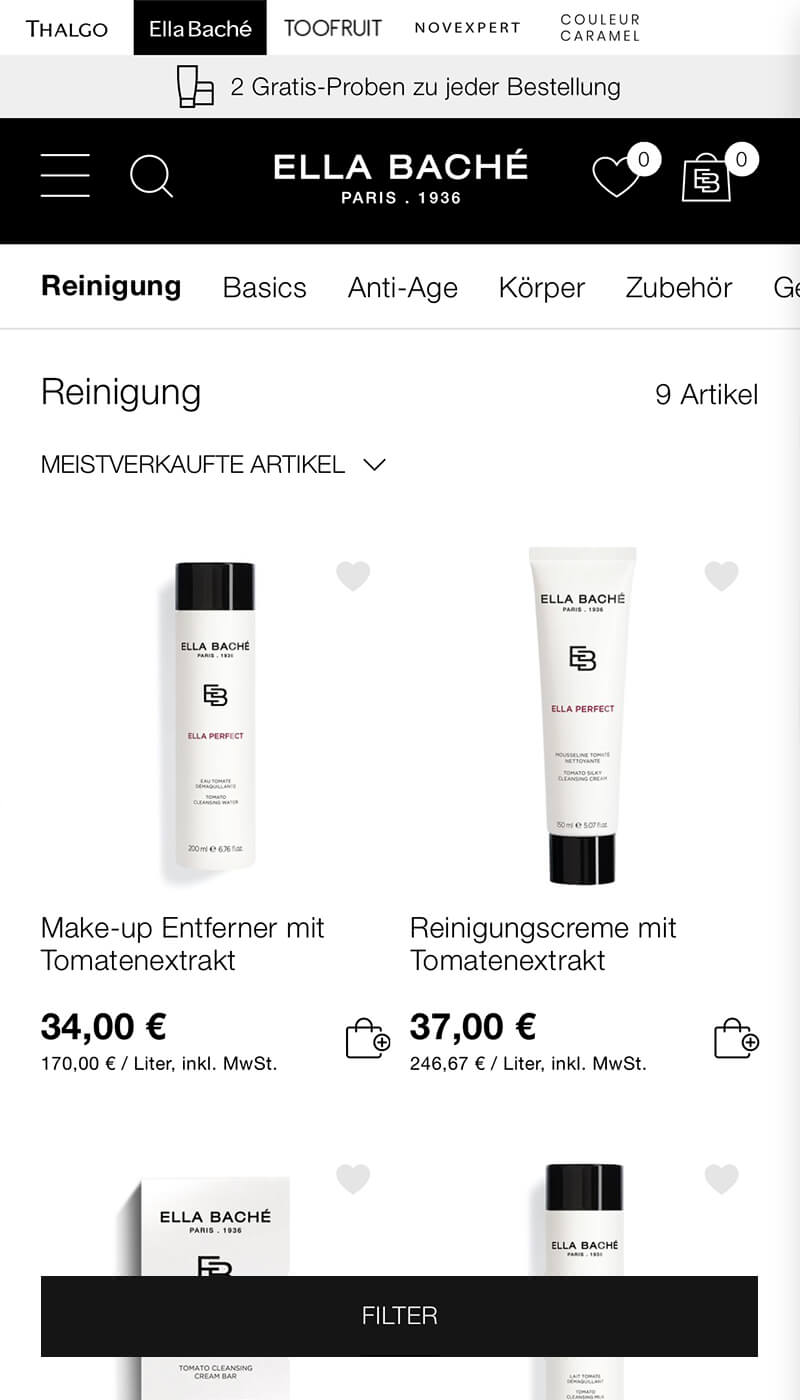Select the Basics category

pos(264,288)
